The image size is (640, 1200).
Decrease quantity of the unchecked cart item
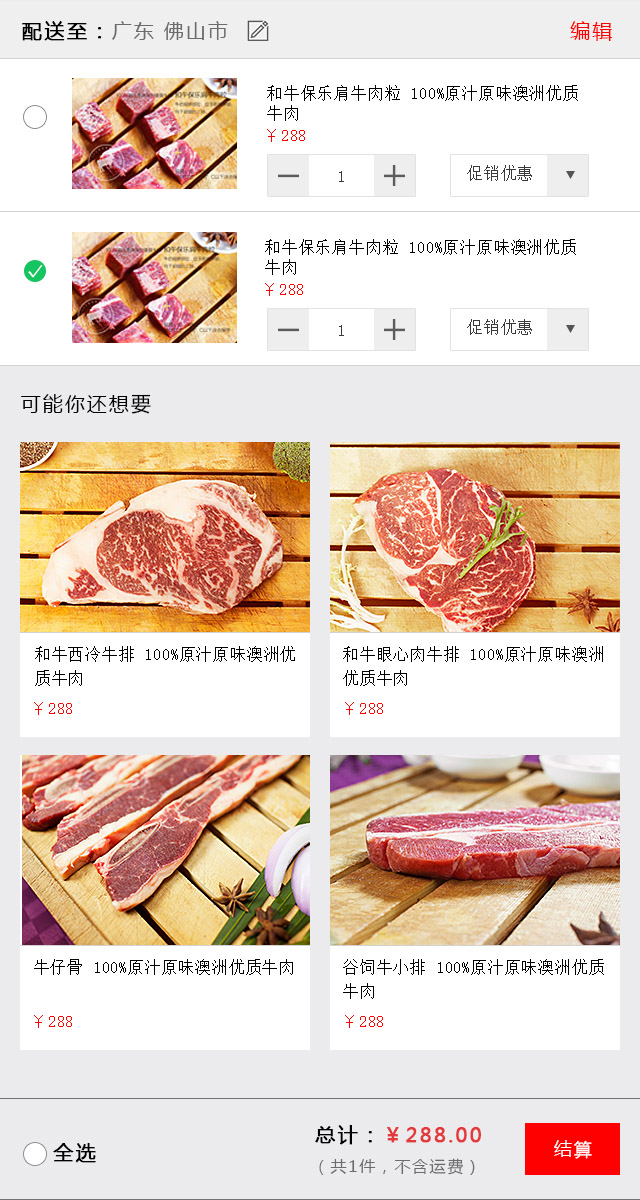[x=289, y=176]
